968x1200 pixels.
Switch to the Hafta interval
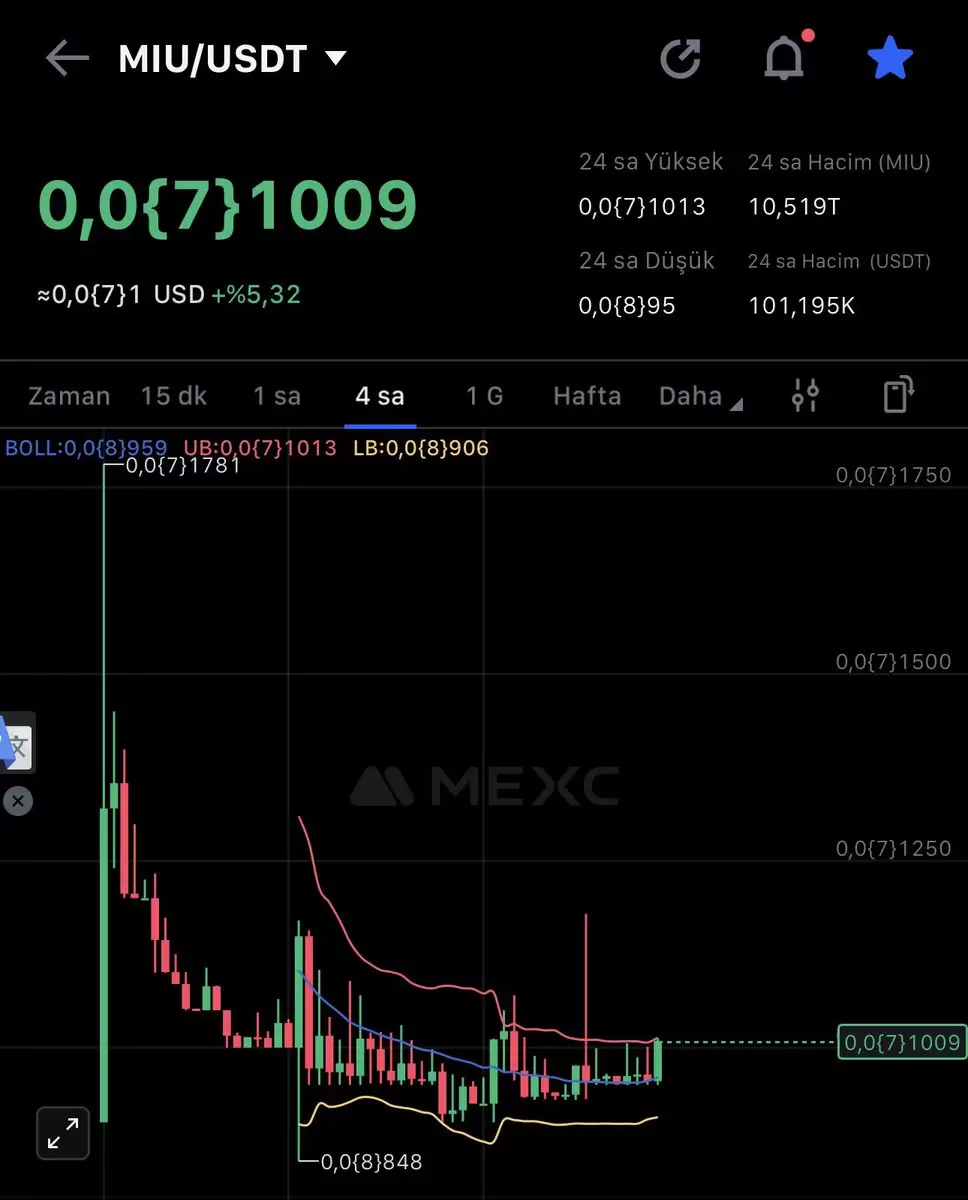[x=587, y=396]
